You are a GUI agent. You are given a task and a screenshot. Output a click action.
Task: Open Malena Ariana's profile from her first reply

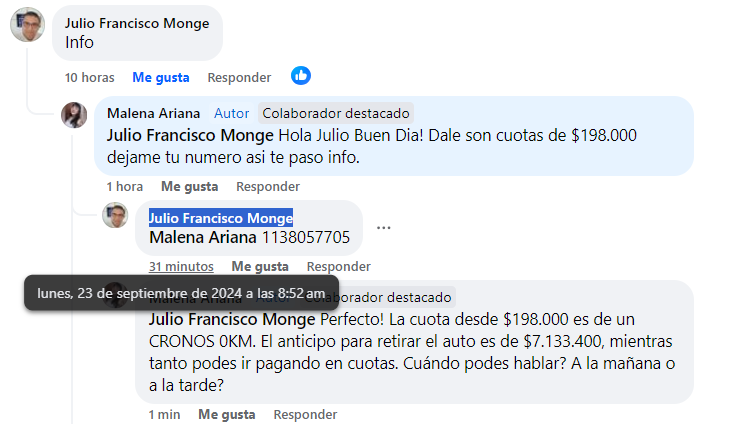pyautogui.click(x=153, y=113)
